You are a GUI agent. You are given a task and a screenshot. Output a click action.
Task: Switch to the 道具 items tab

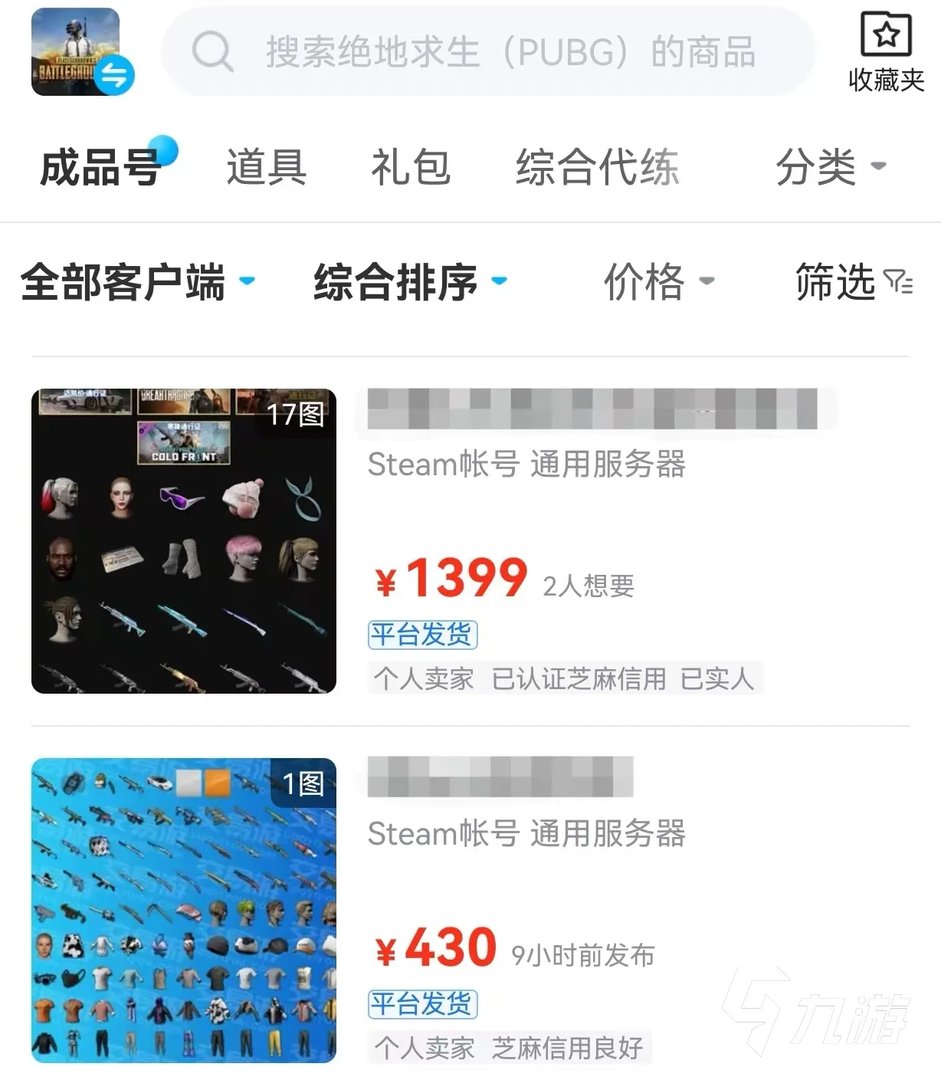click(x=265, y=168)
